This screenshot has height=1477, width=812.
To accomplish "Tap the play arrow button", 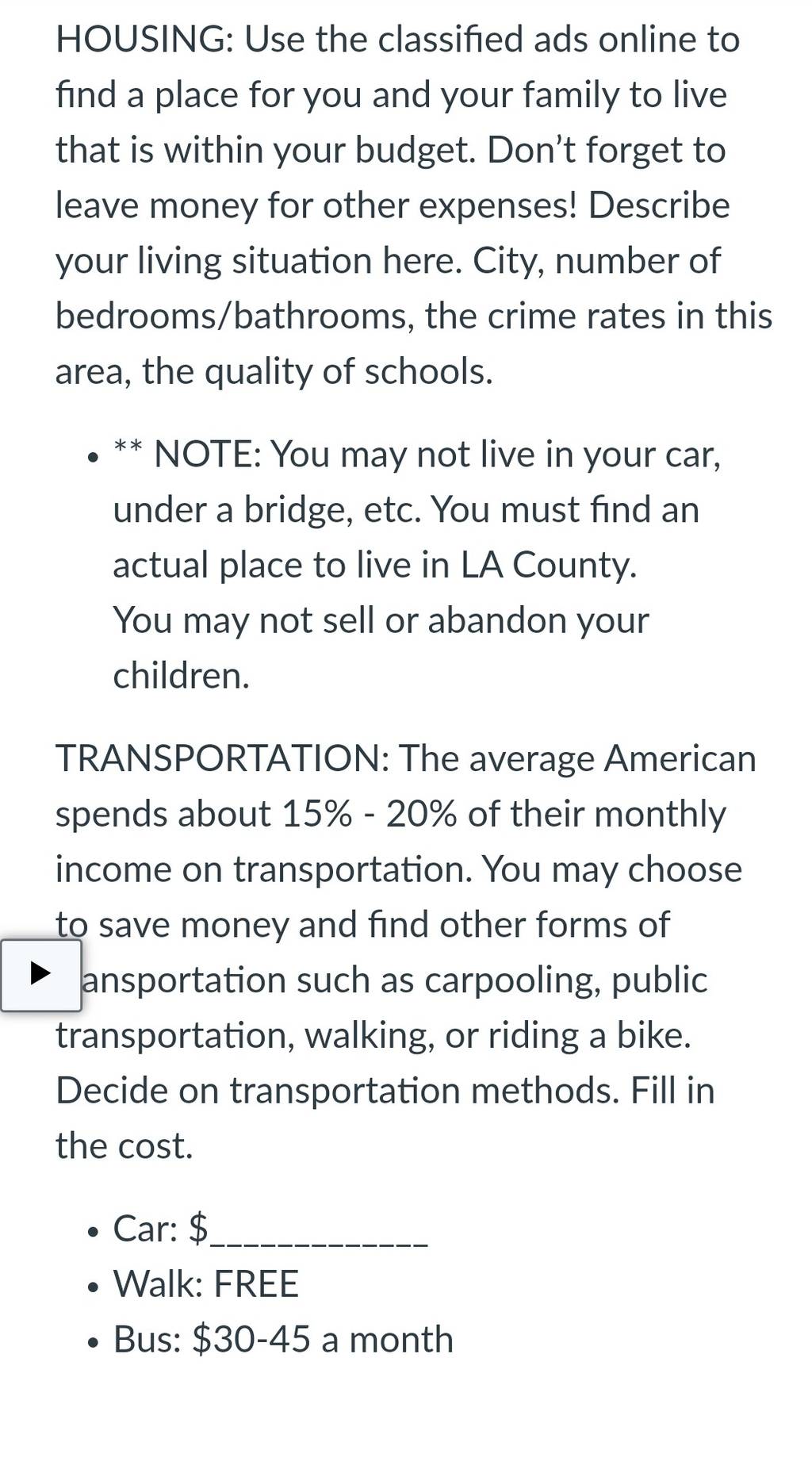I will pos(40,975).
